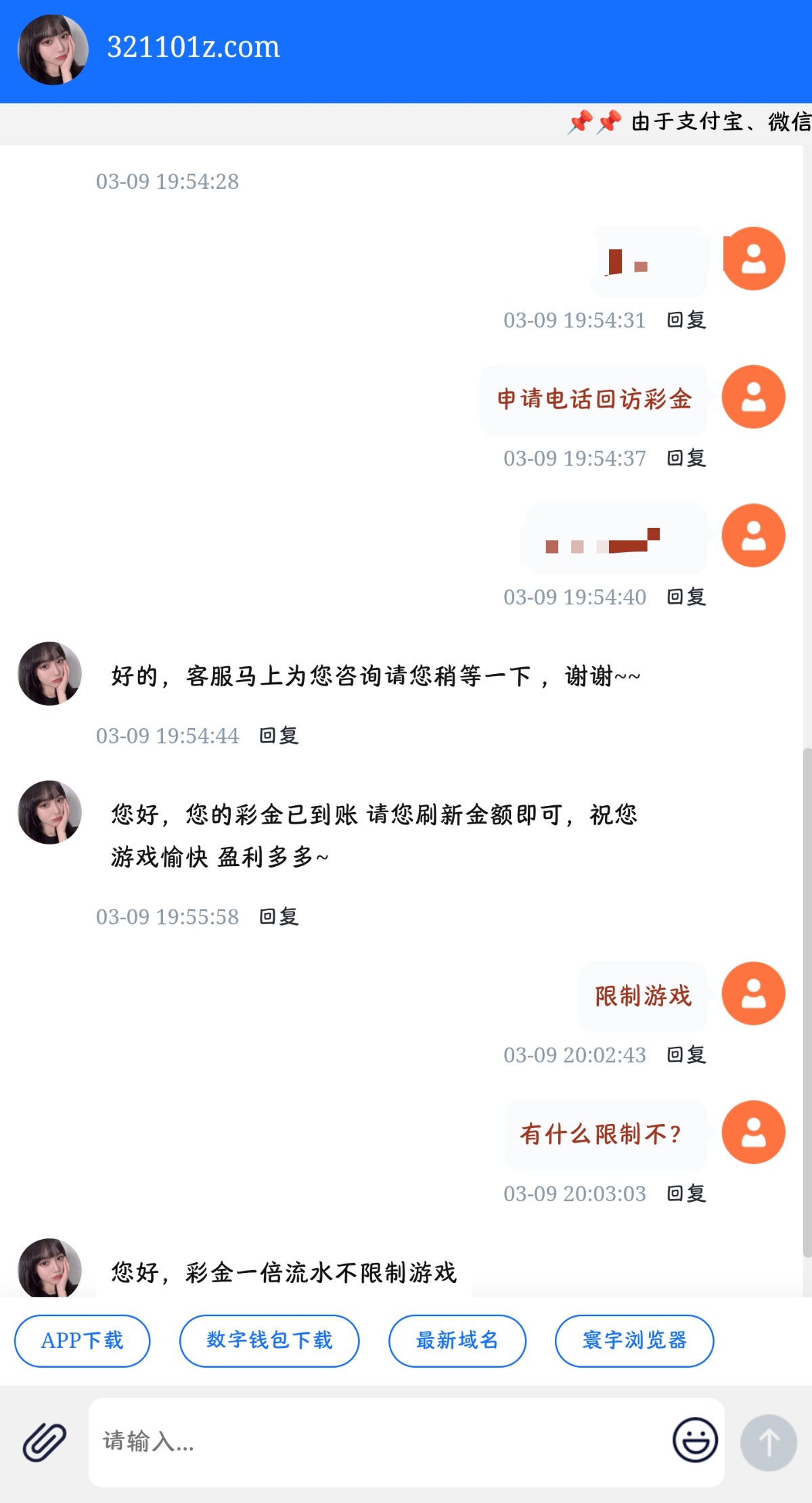This screenshot has width=812, height=1503.
Task: Reply to message sent at 19:54:40
Action: coord(686,597)
